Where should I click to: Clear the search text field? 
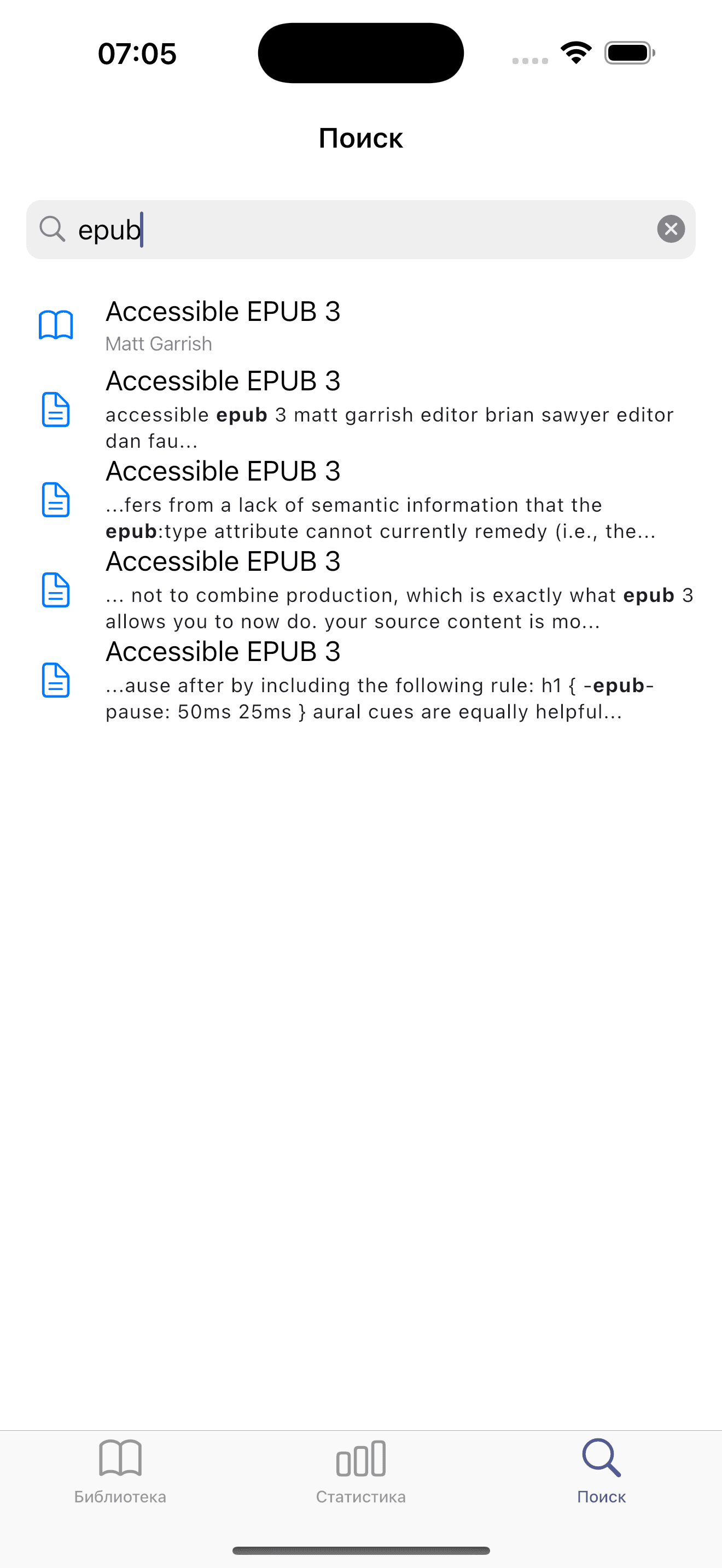[670, 229]
